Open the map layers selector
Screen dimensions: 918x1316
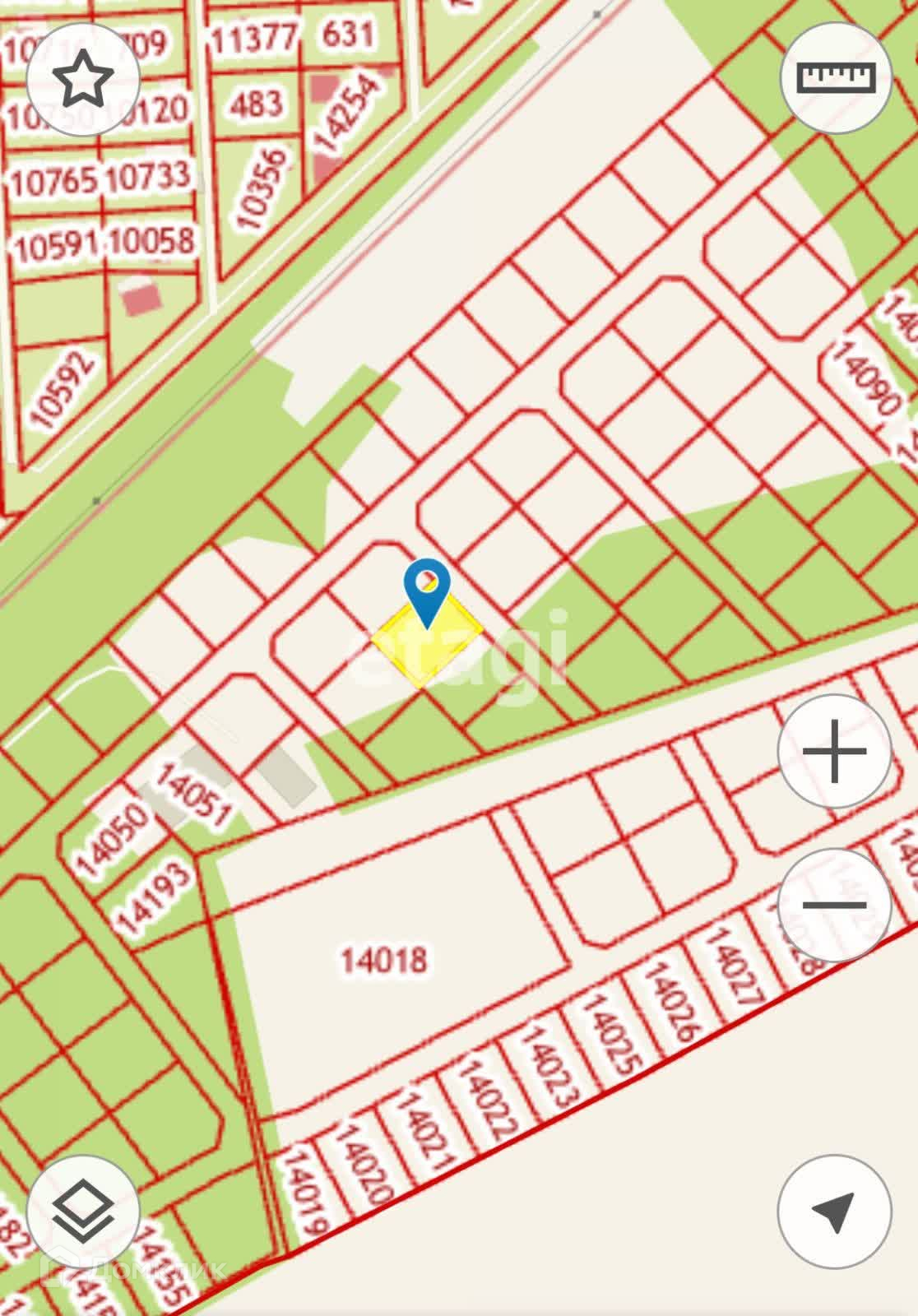(83, 1212)
